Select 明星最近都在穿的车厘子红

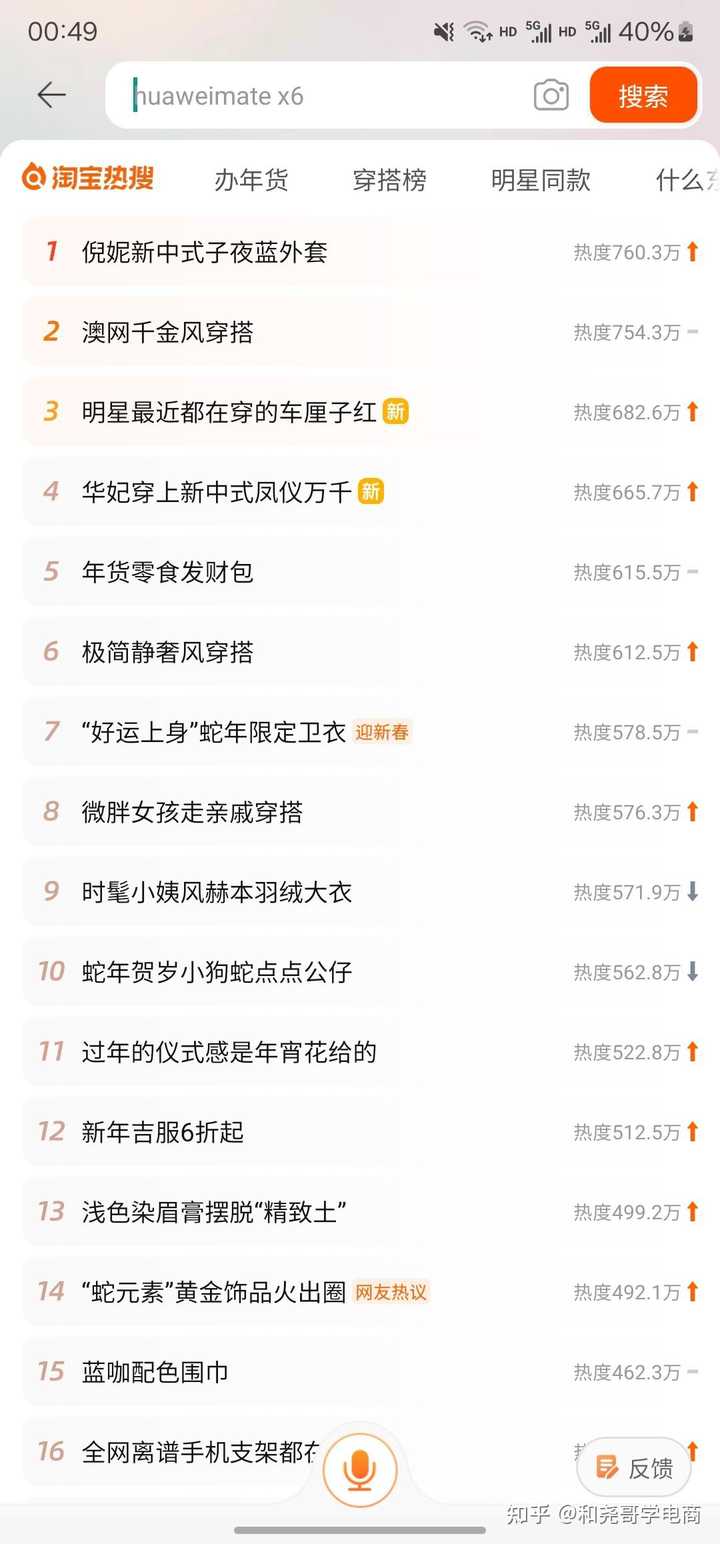coord(229,412)
